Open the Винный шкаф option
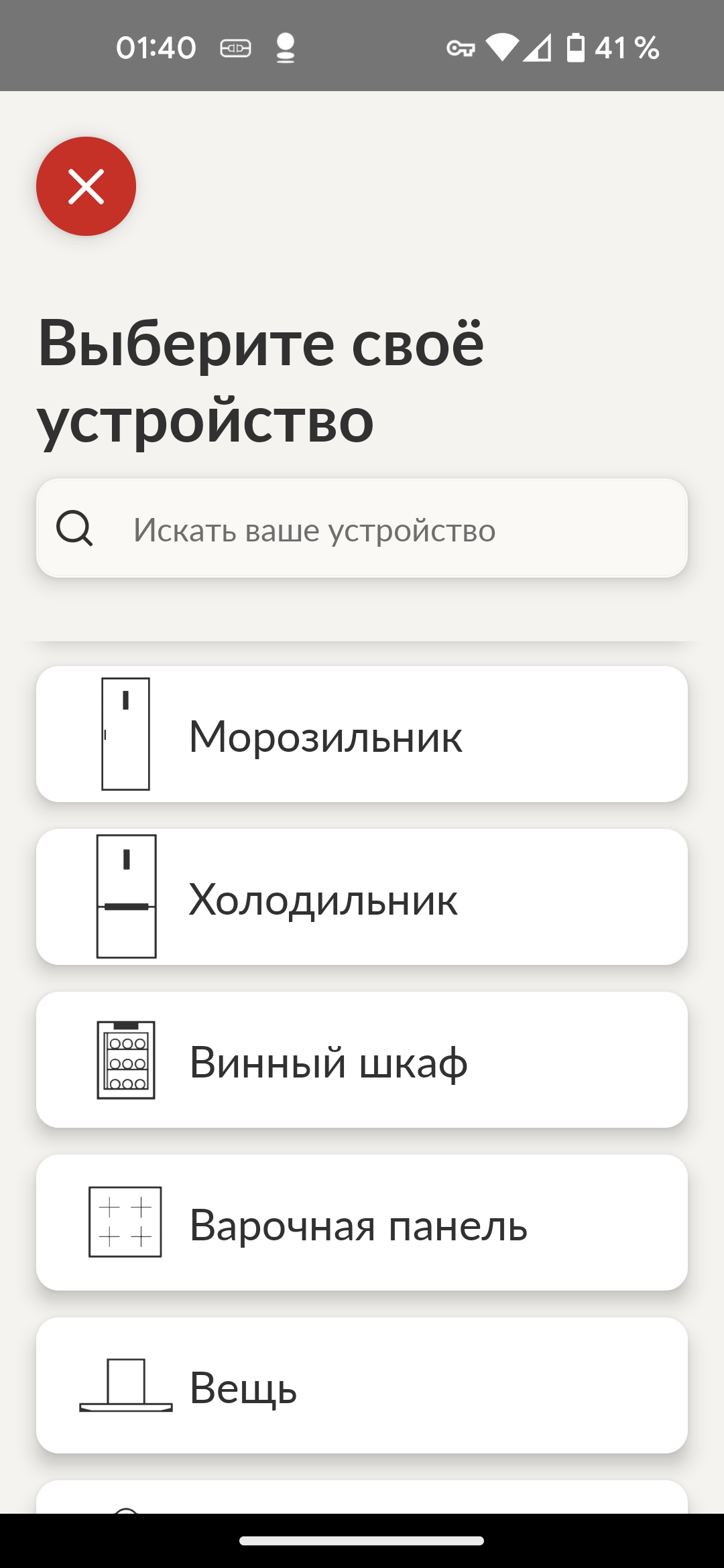 (362, 1061)
